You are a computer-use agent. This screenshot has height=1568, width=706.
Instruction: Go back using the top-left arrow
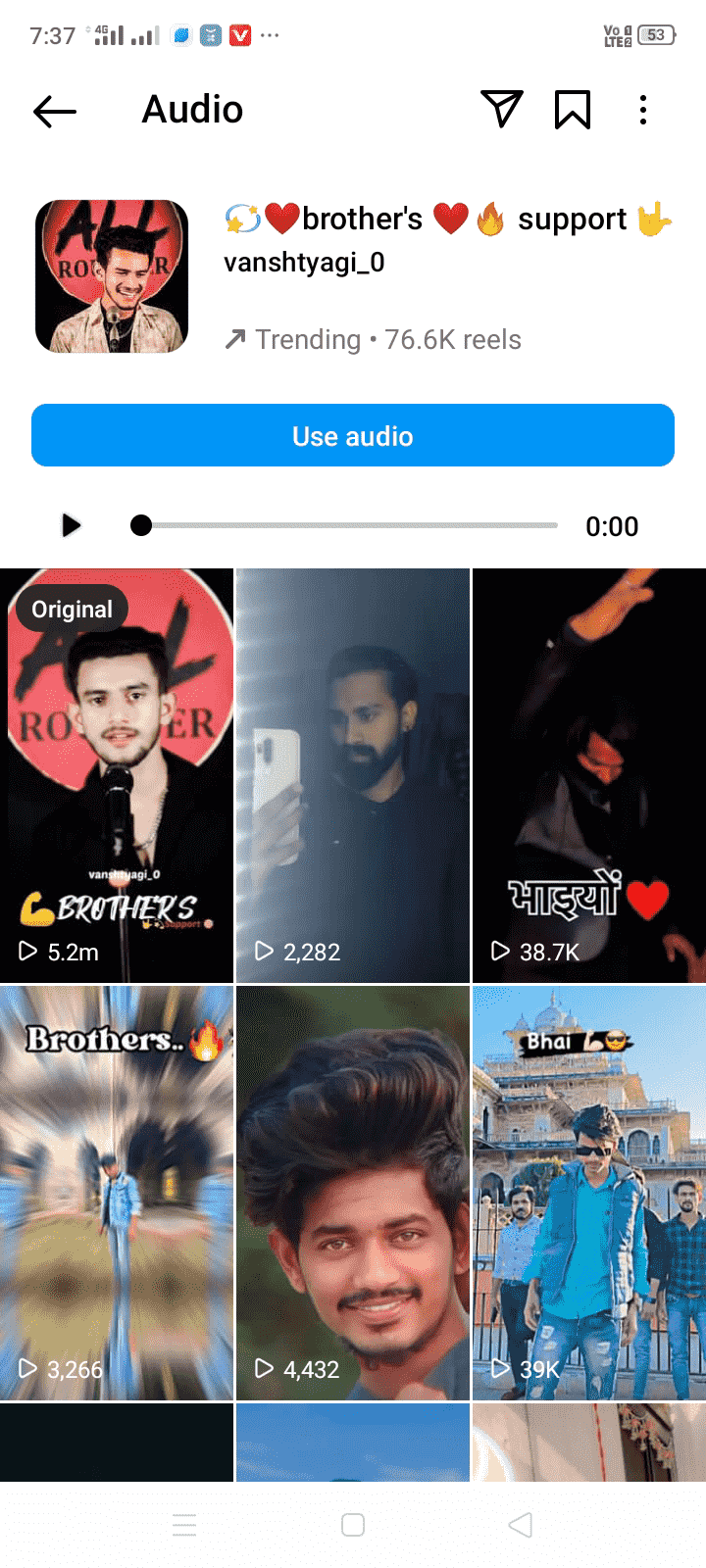(x=54, y=111)
